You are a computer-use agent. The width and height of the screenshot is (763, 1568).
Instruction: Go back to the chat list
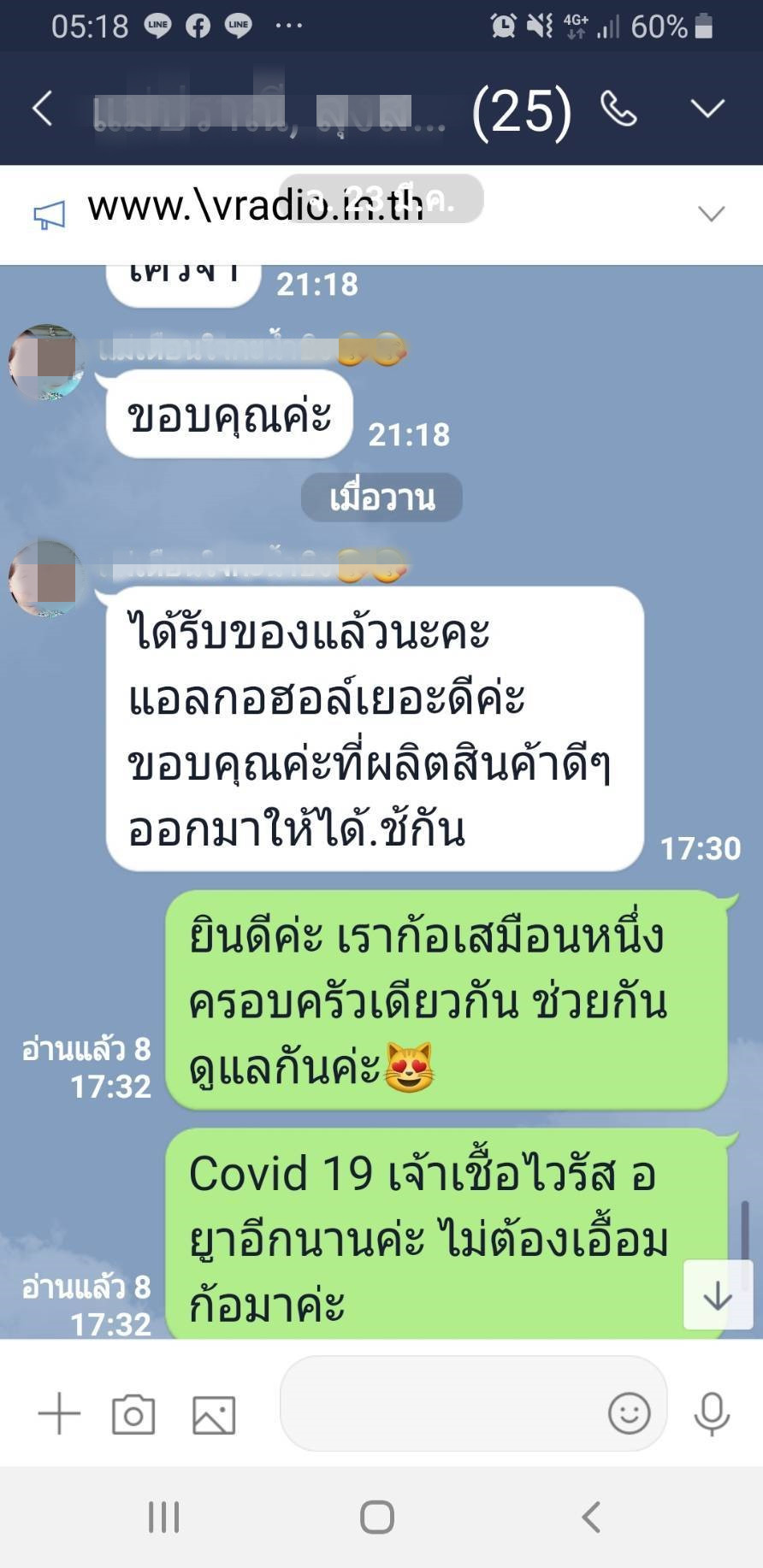click(43, 109)
